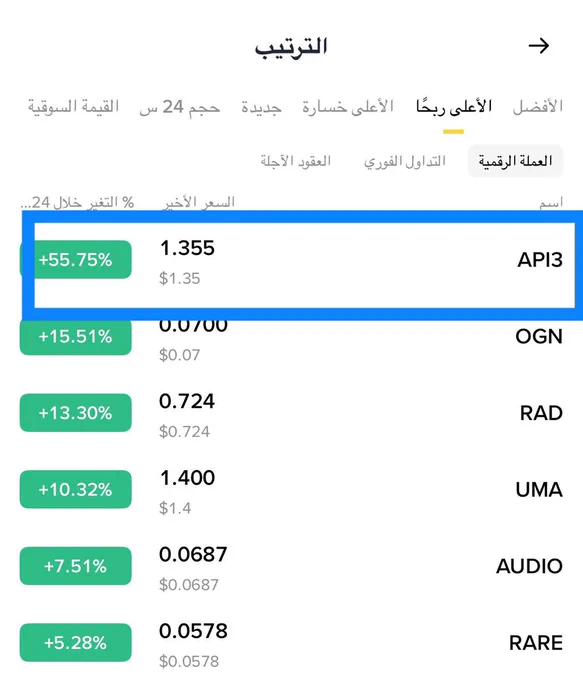This screenshot has width=583, height=680.
Task: Go back using the arrow icon
Action: pos(539,46)
